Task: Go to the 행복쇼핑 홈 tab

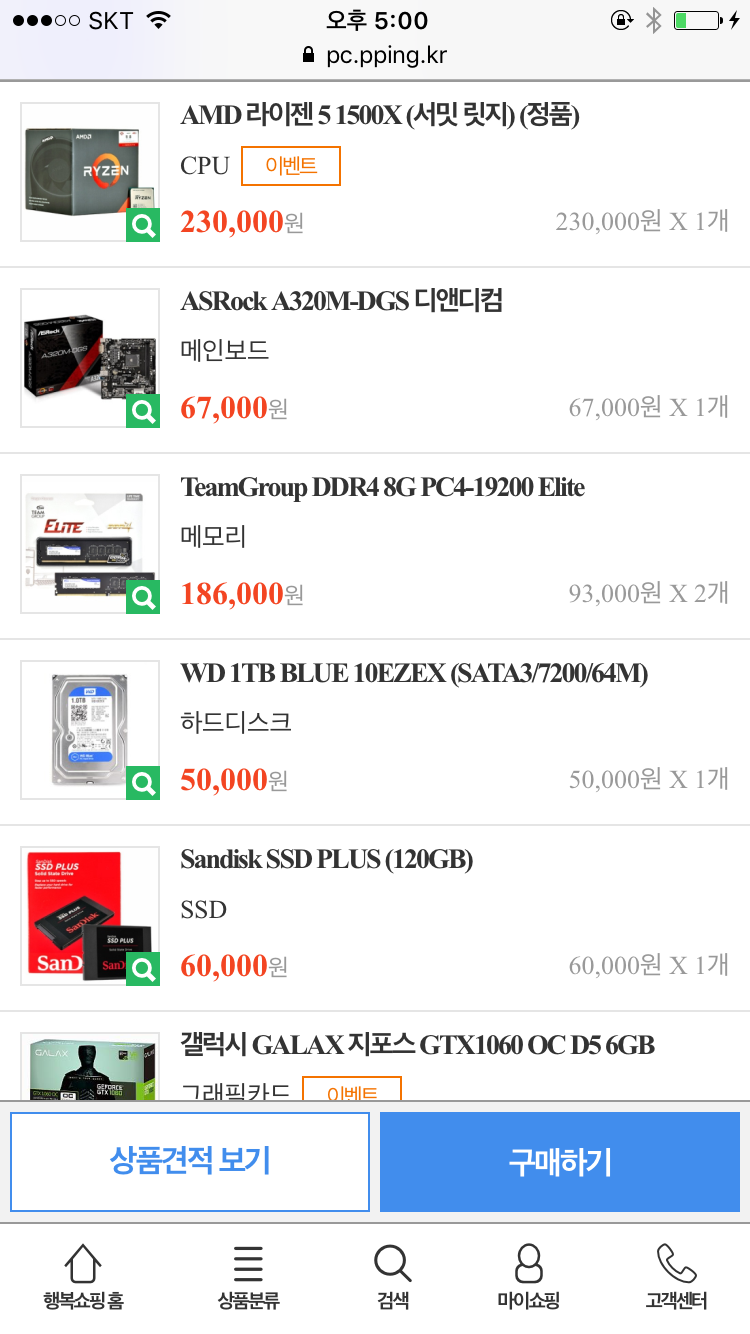Action: click(83, 1277)
